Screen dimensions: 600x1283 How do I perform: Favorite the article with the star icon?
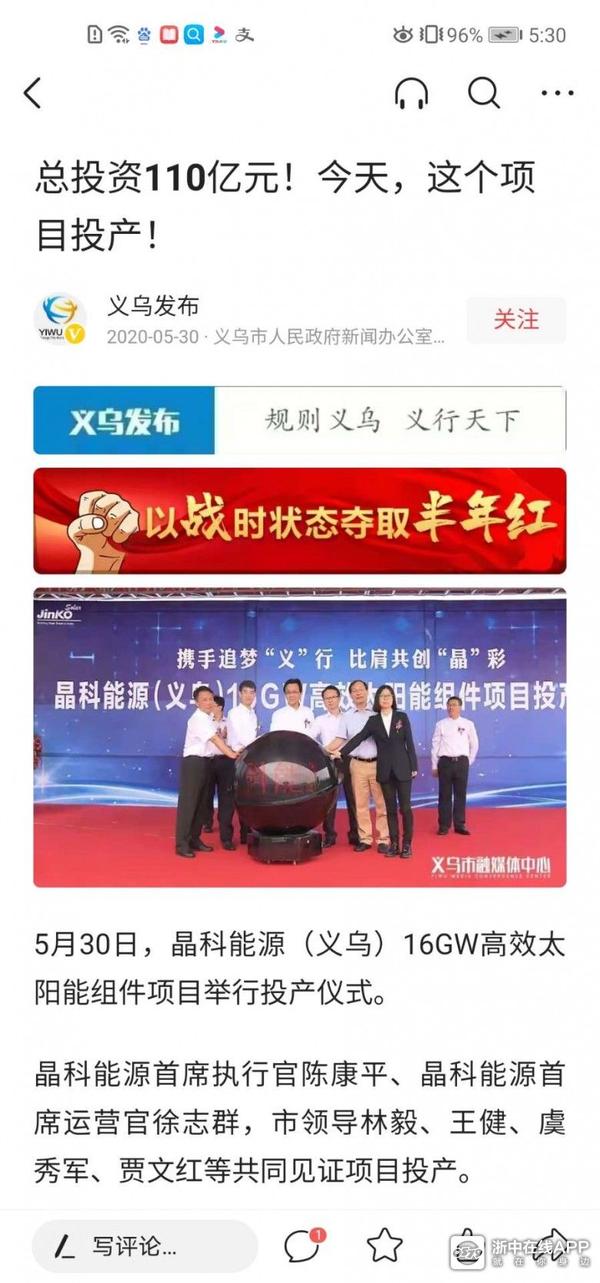(x=384, y=1246)
